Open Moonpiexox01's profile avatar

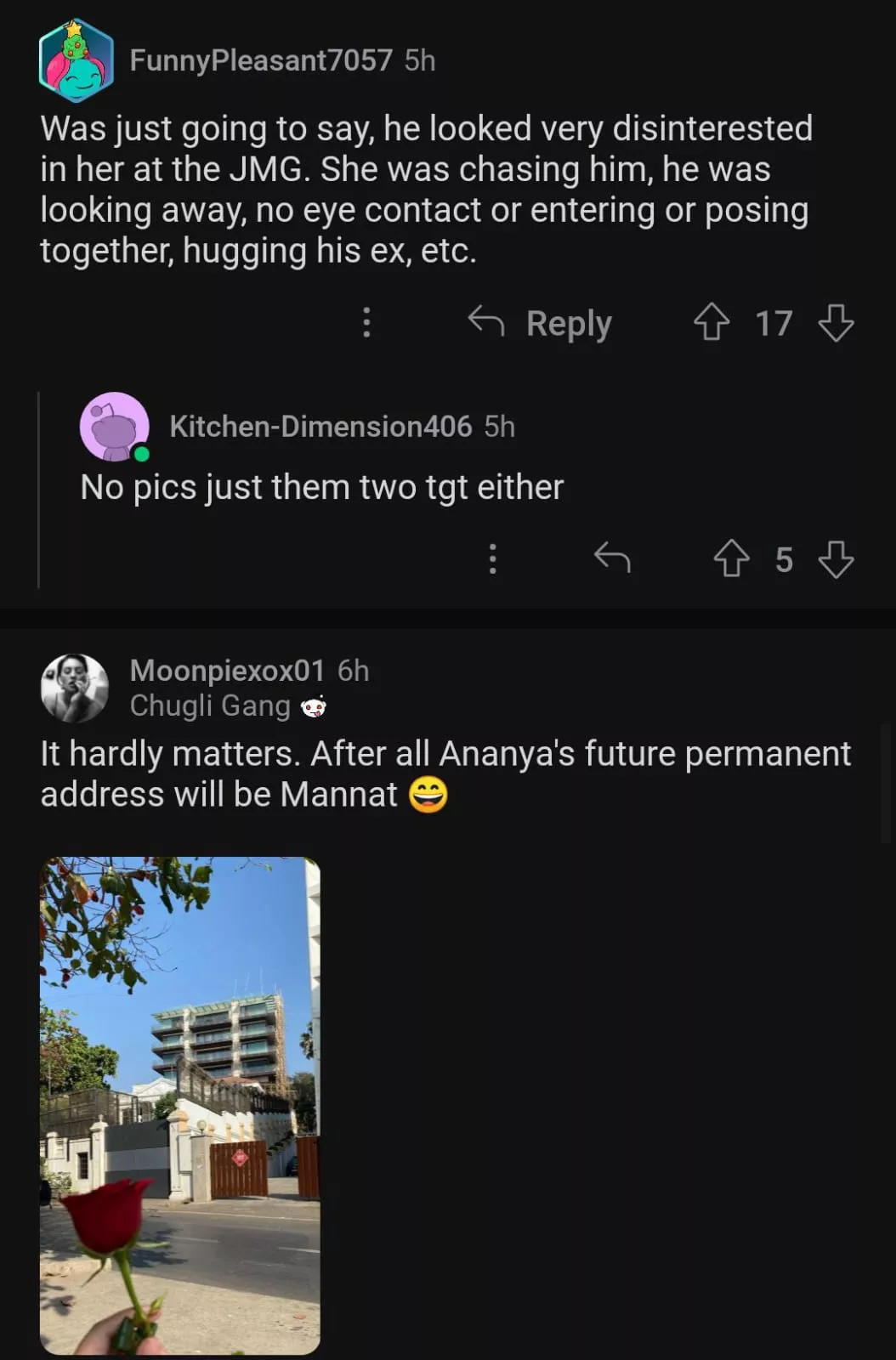point(75,688)
